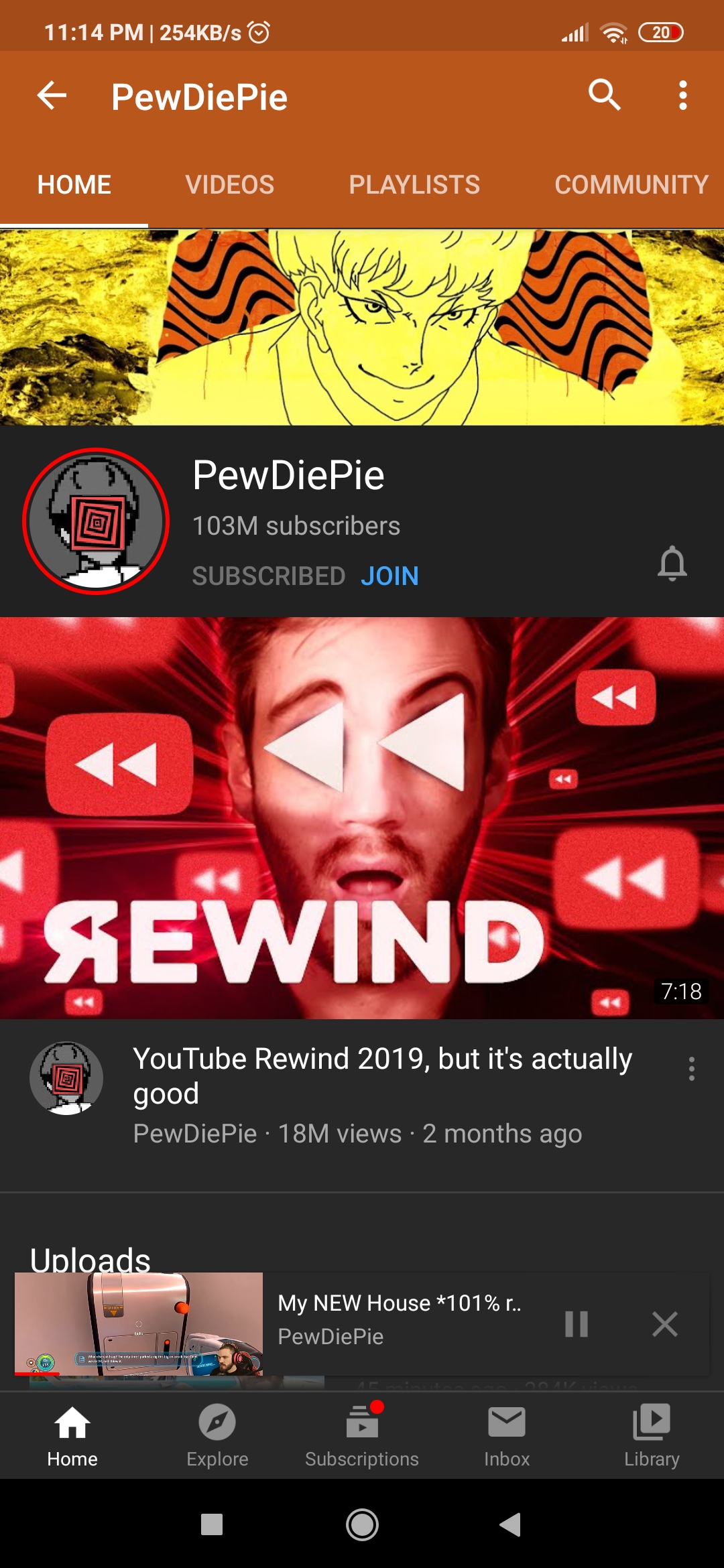Open the channel notification bell
Screen dimensions: 724x1568
(x=672, y=563)
